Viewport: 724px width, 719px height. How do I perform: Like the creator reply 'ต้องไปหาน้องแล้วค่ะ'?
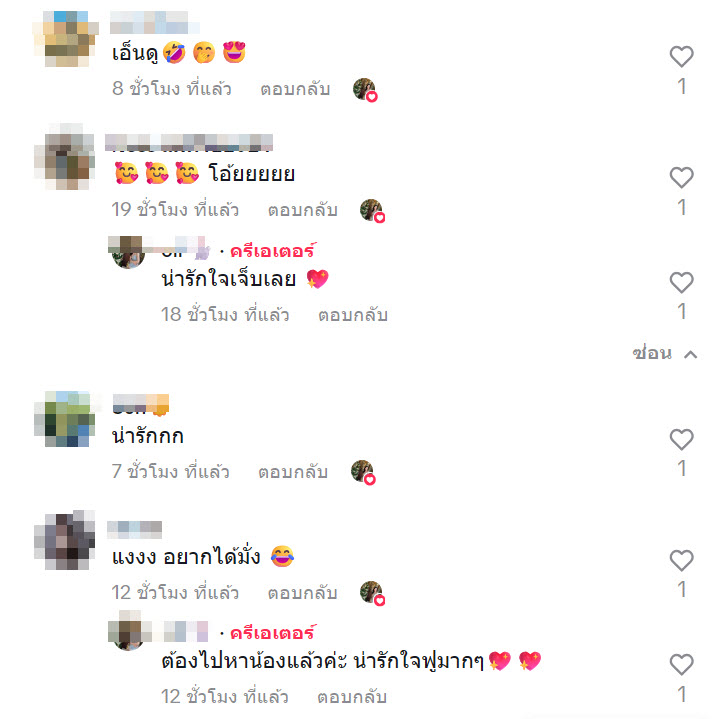point(681,664)
